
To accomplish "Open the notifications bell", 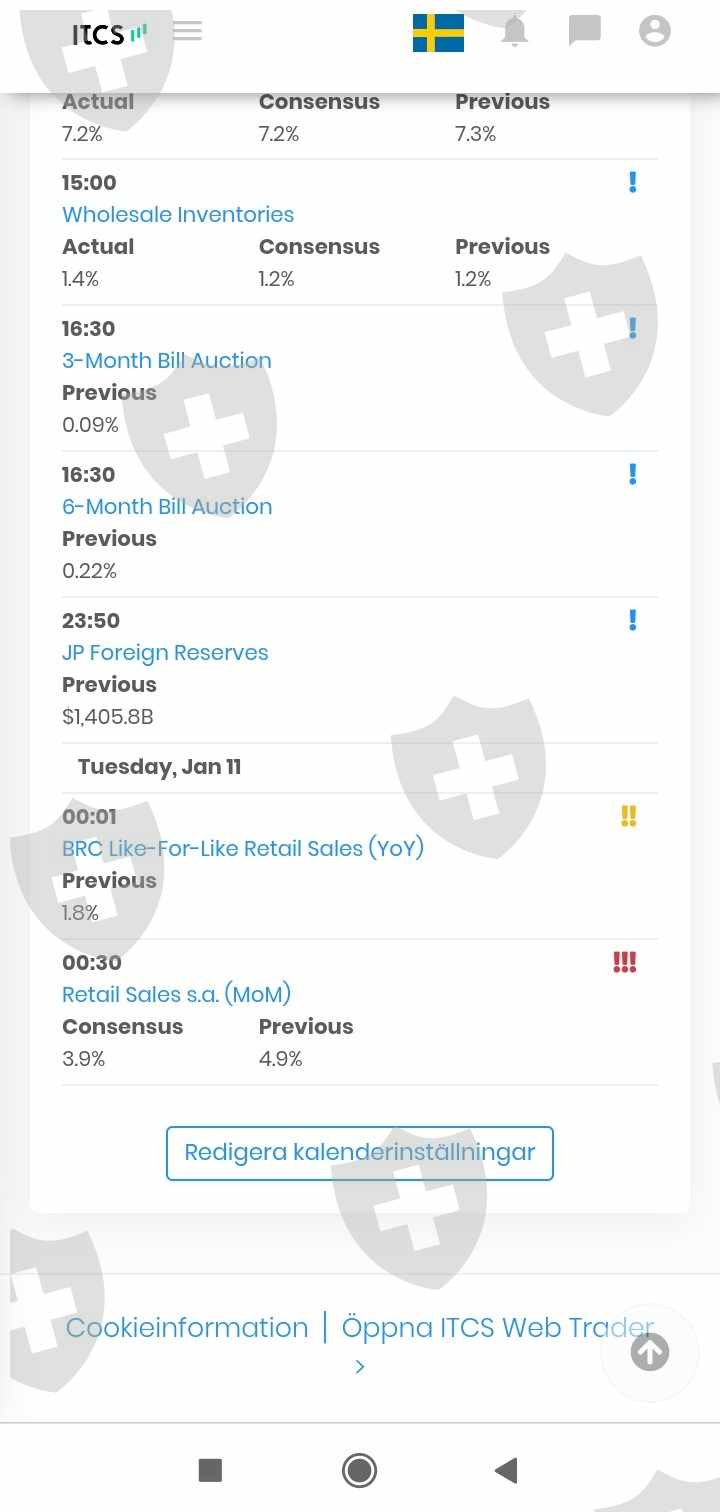I will pos(514,31).
